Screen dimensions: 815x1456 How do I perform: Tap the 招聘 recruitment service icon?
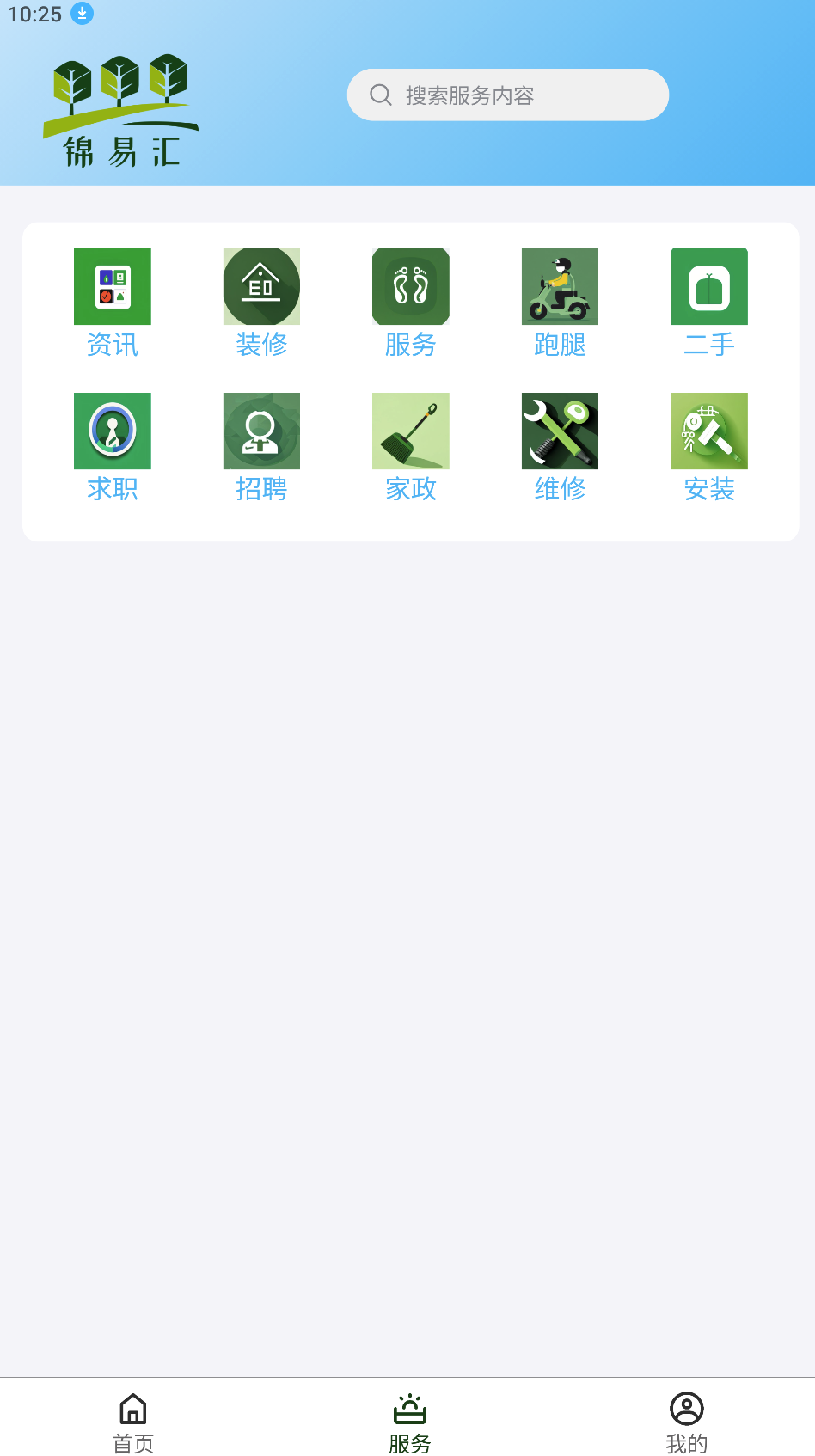coord(261,431)
